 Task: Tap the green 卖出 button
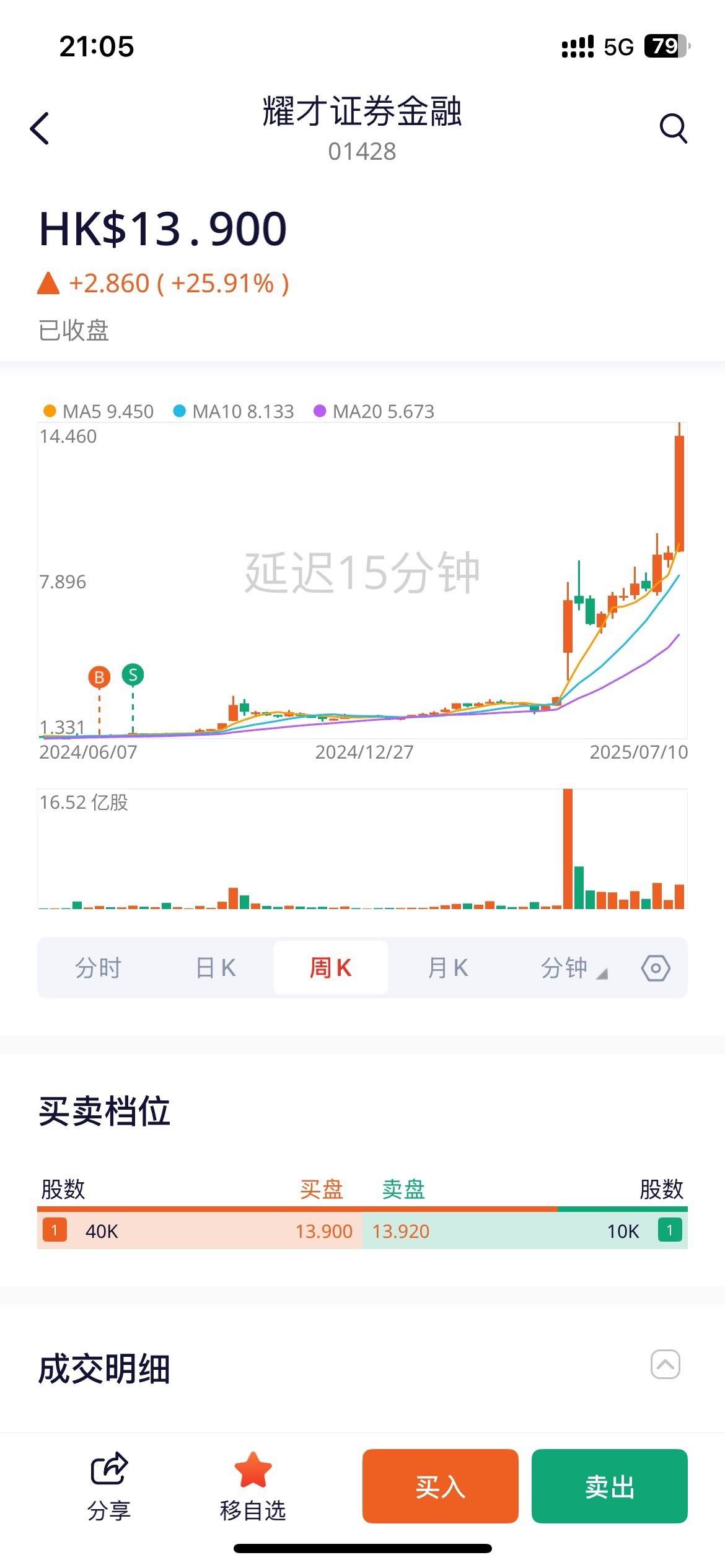610,1486
